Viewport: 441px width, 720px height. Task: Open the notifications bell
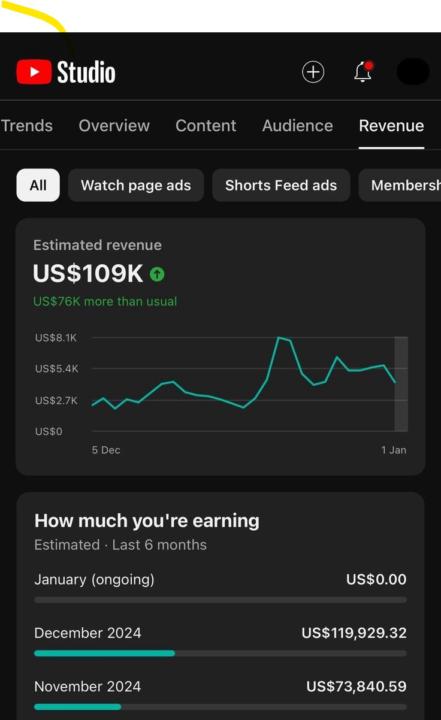363,72
